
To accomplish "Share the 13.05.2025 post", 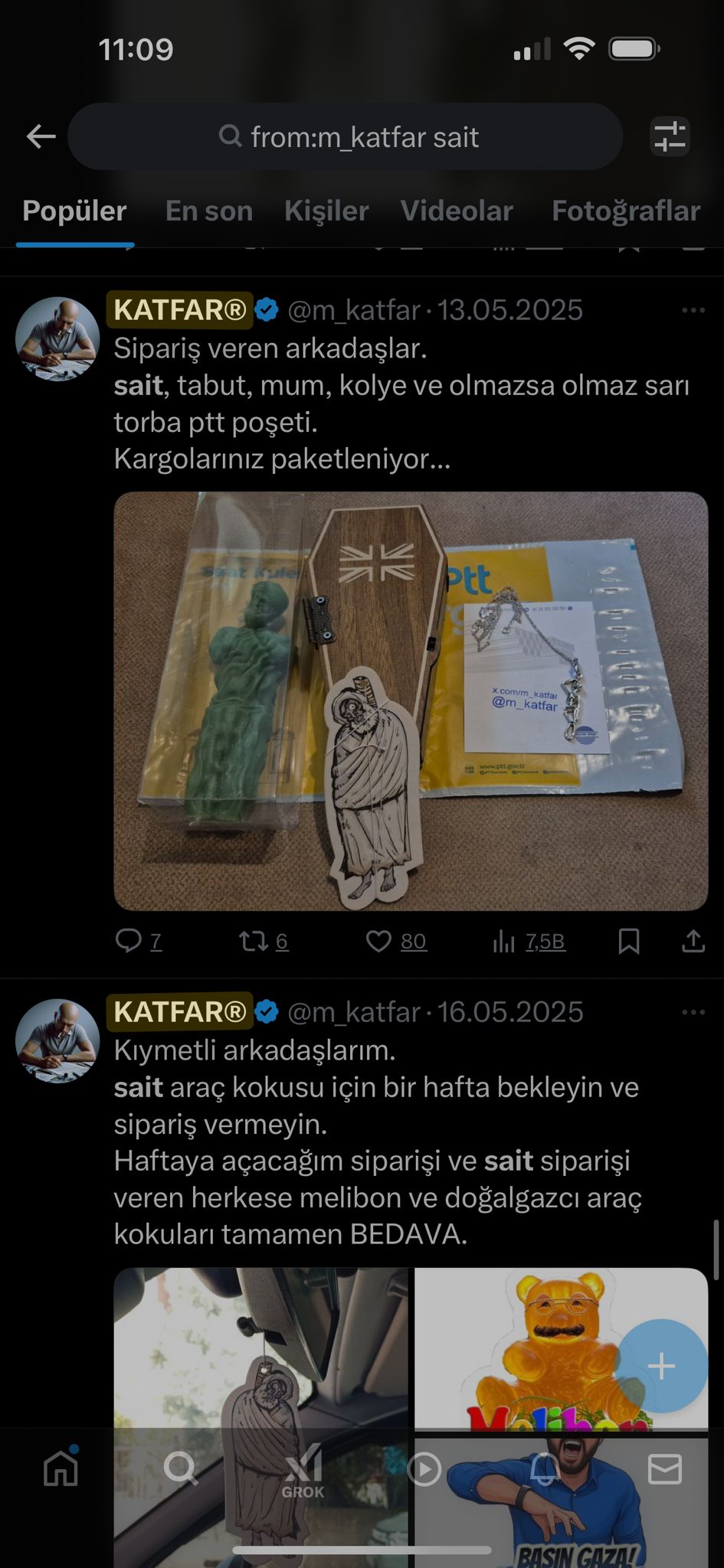I will coord(693,940).
